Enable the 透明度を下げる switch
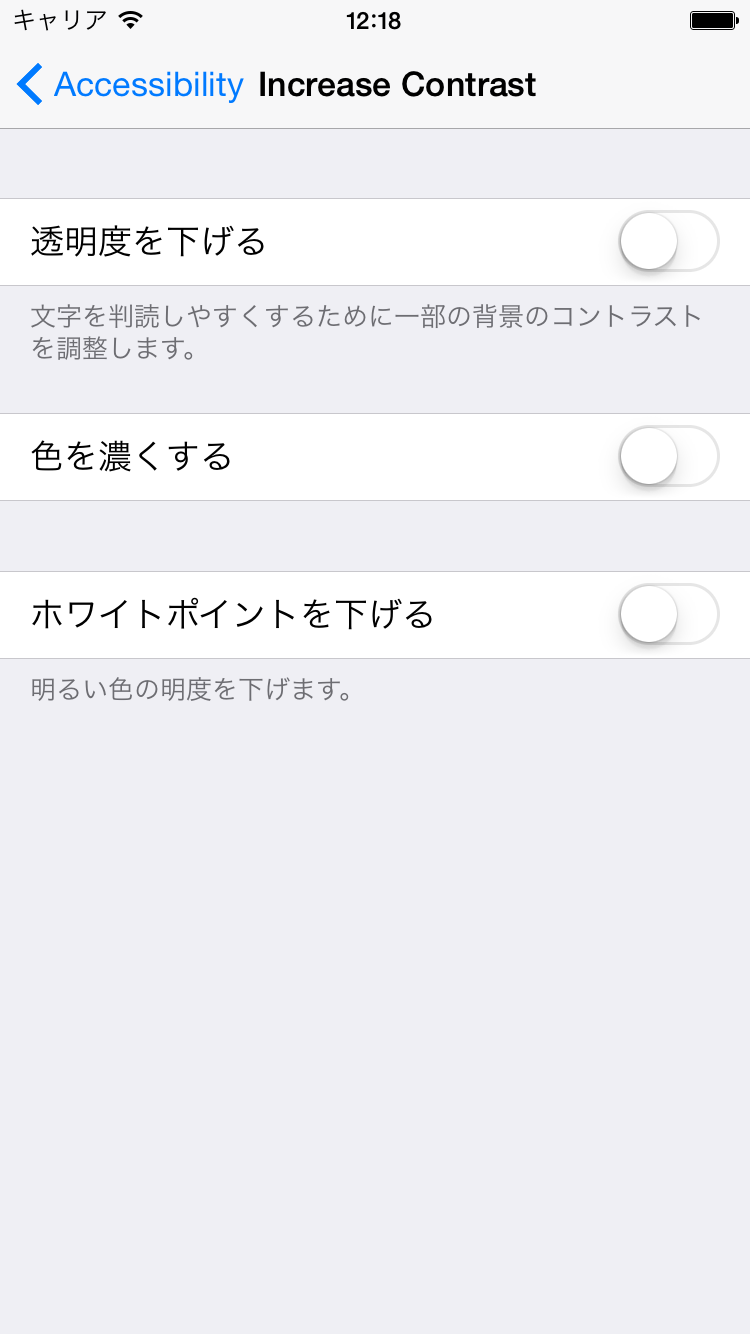Screen dimensions: 750x1334 (669, 242)
